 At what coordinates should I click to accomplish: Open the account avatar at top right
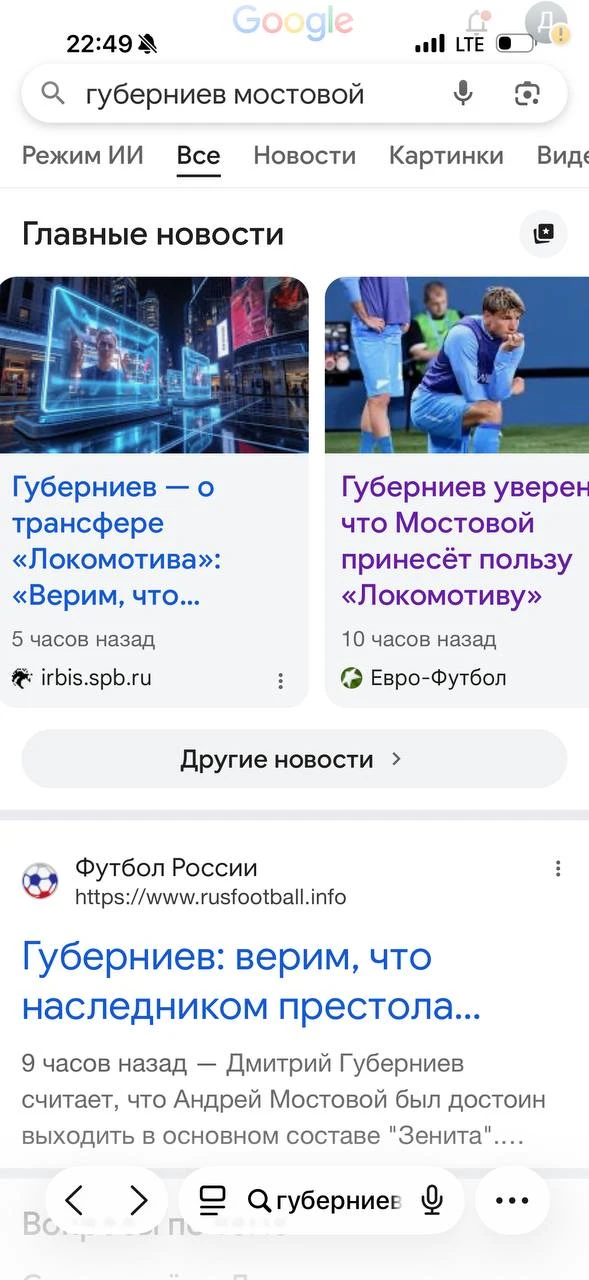546,22
